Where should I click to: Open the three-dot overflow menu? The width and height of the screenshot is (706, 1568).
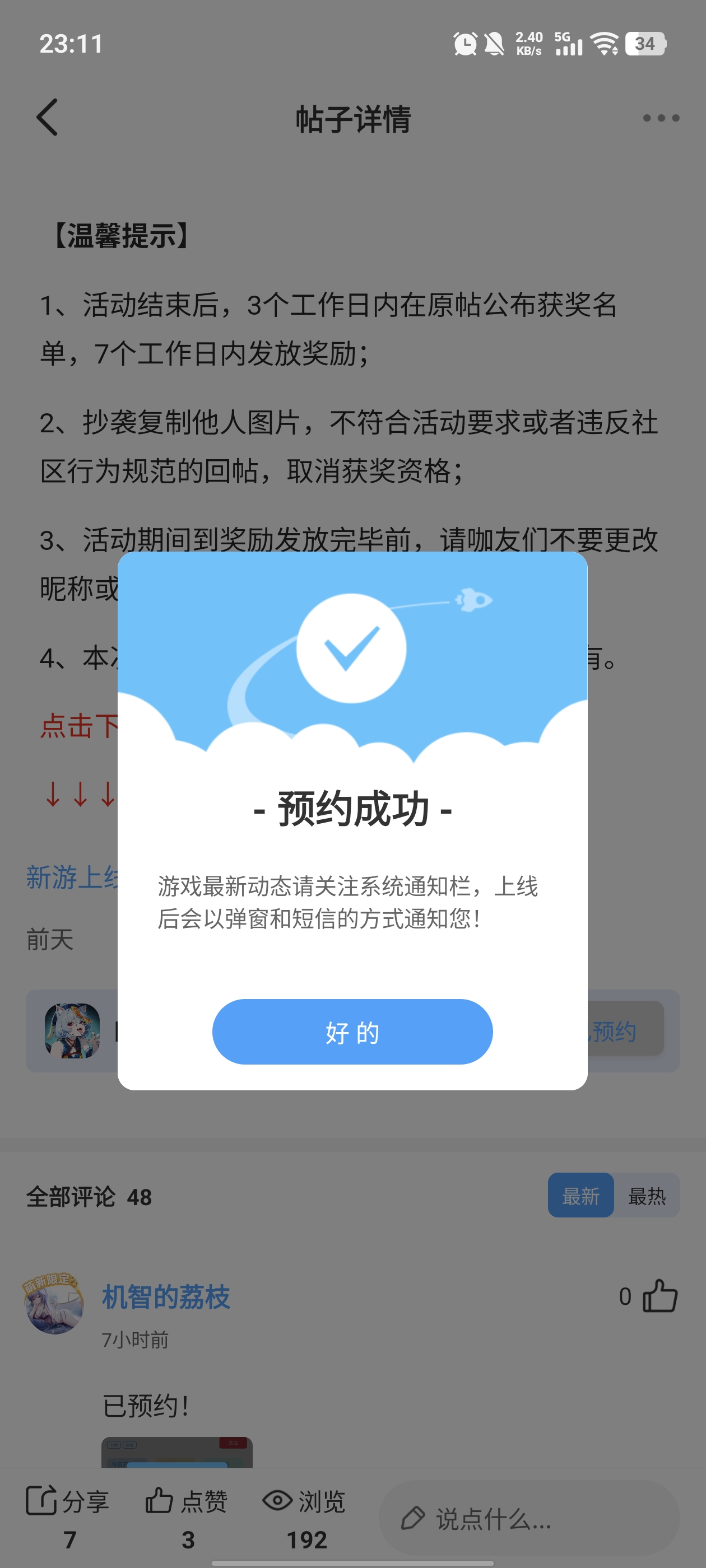coord(661,118)
